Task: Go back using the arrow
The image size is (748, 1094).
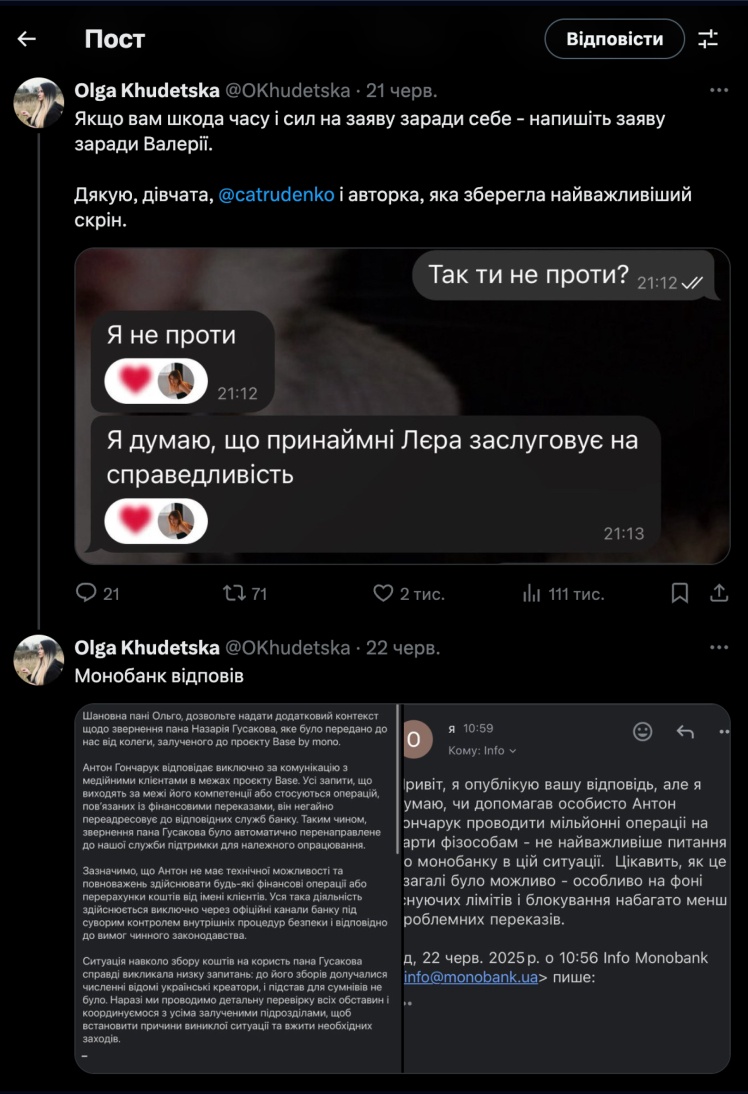Action: 27,39
